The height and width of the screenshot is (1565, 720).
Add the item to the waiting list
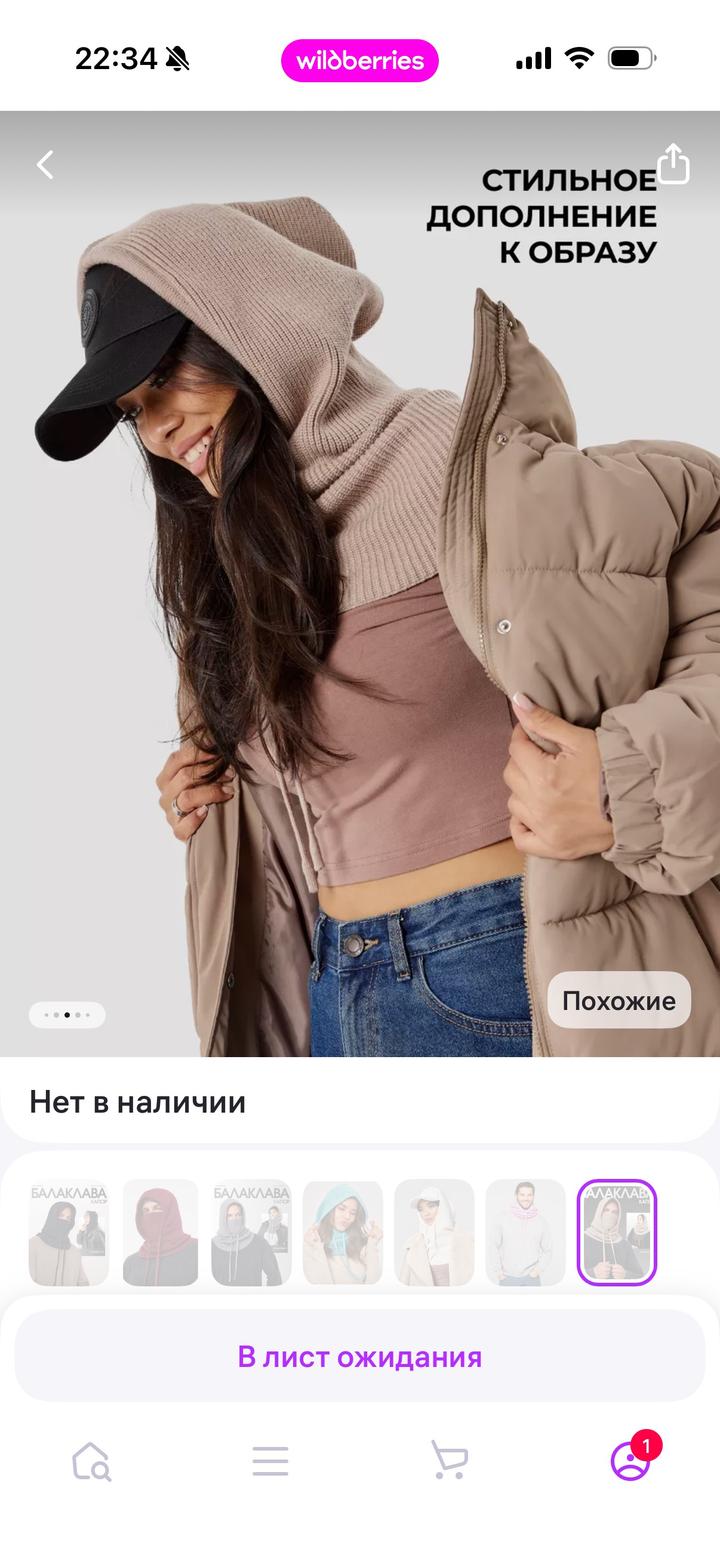click(x=360, y=1356)
